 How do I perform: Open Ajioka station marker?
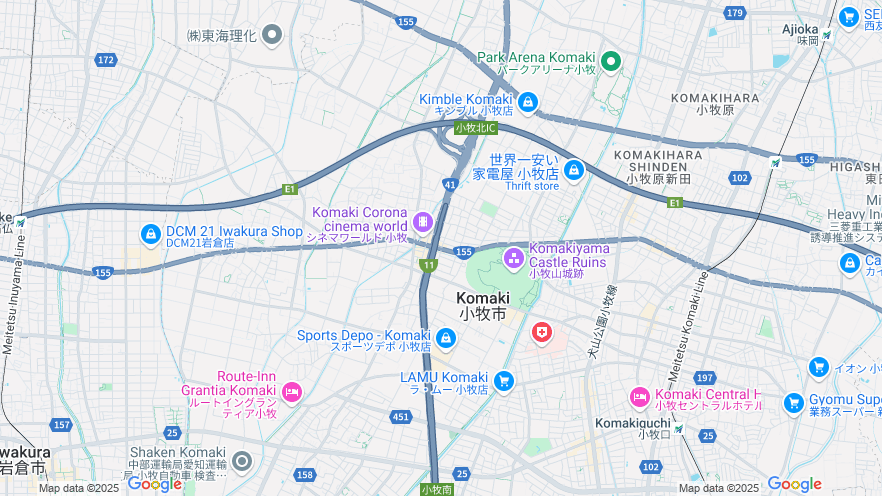[826, 35]
